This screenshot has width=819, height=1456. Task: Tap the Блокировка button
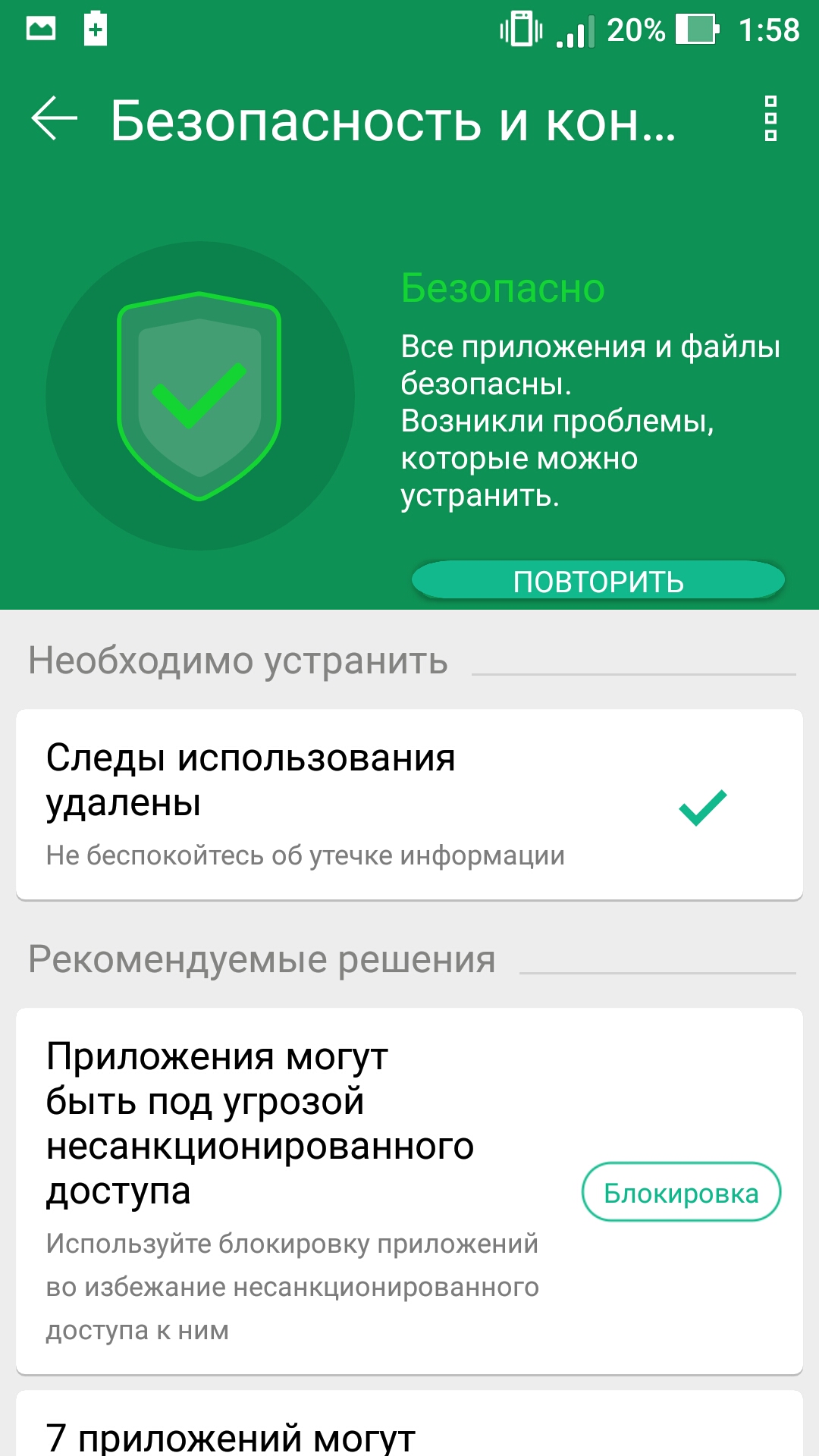[x=681, y=1192]
